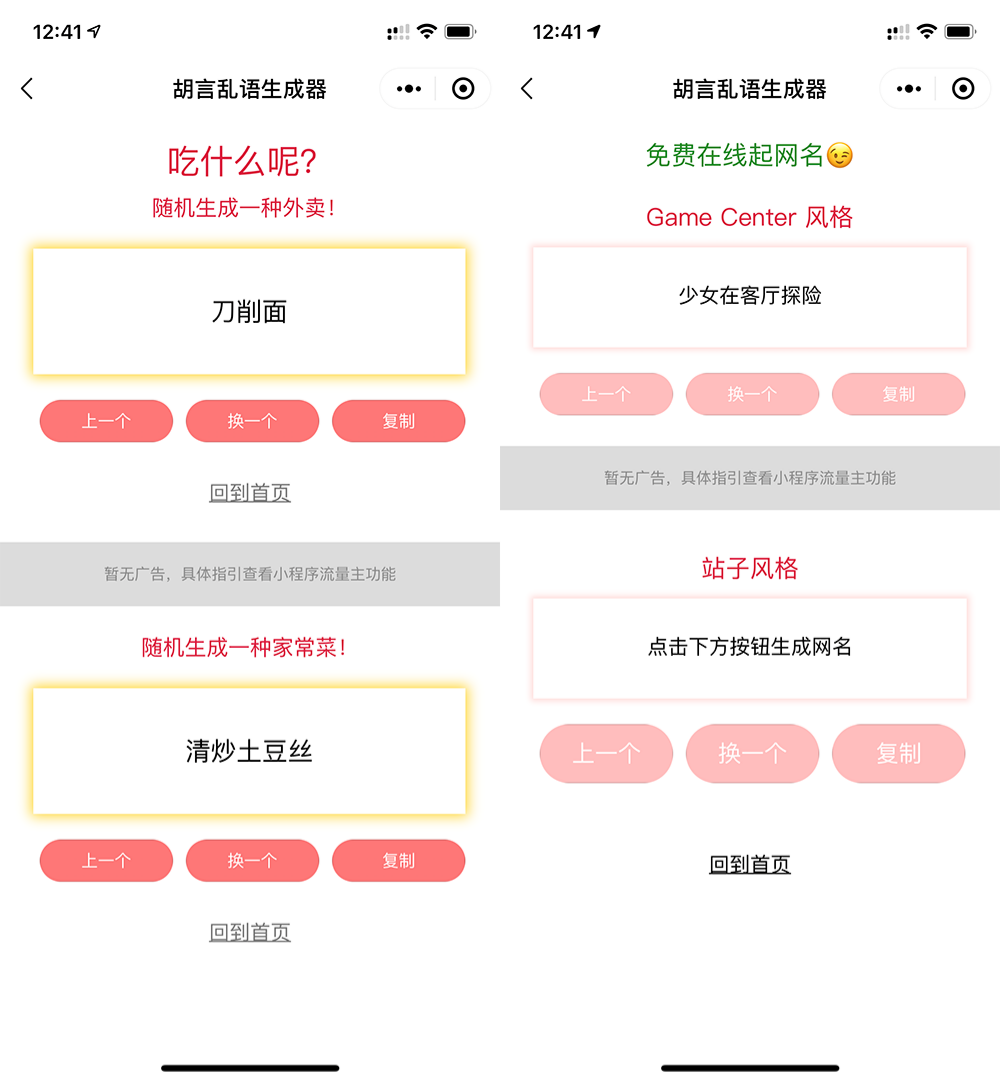Click 回到首页 at the right screen's bottom
The width and height of the screenshot is (1000, 1076).
point(749,864)
